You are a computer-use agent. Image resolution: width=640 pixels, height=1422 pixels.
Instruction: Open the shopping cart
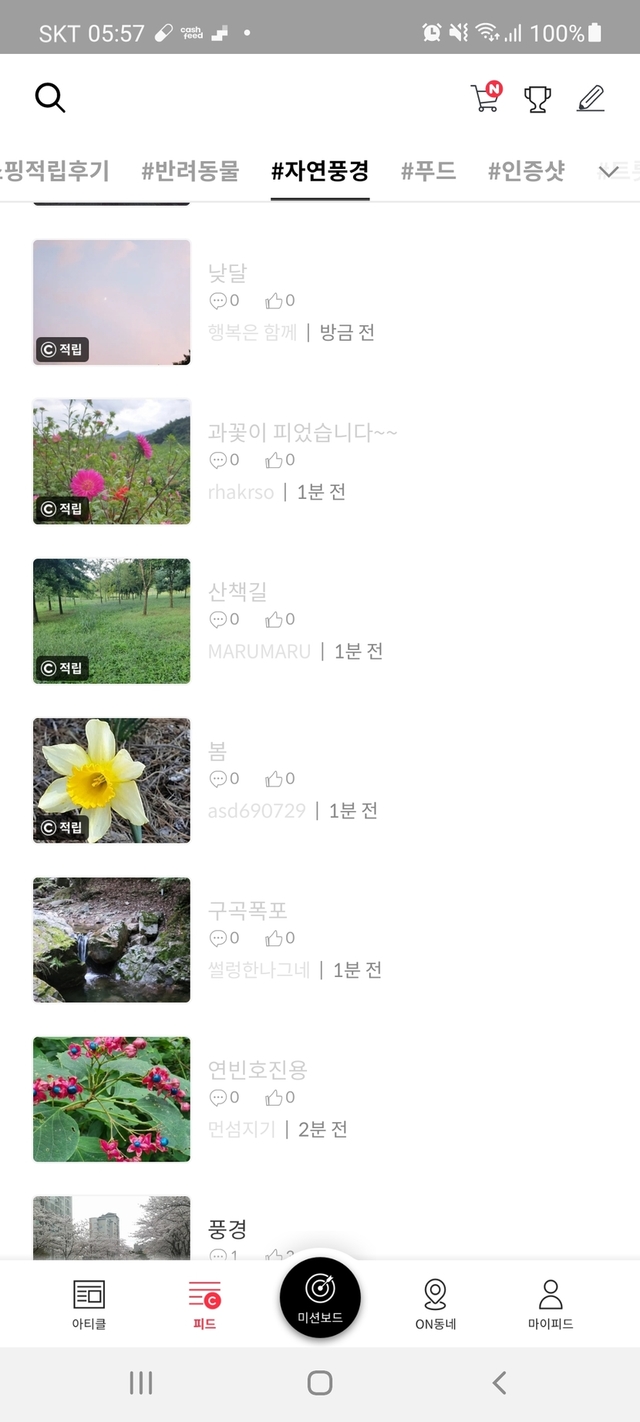tap(485, 98)
